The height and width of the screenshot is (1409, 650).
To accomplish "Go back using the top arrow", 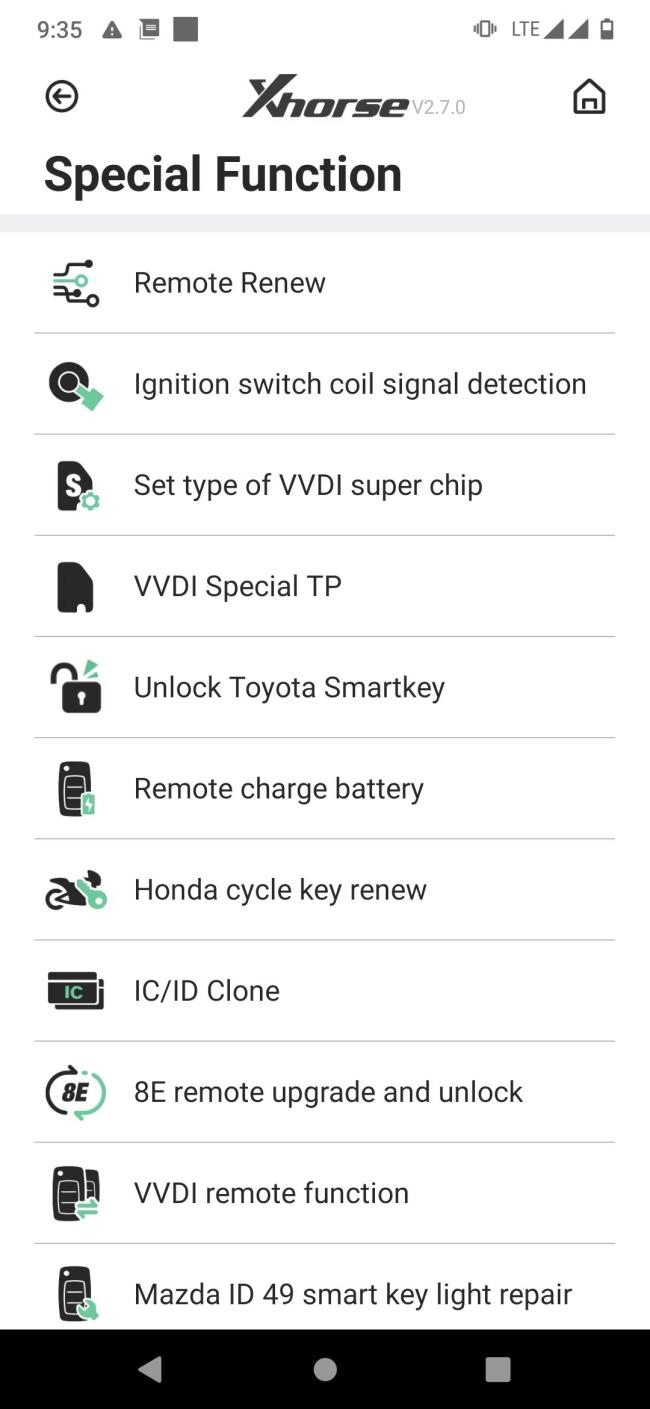I will (62, 96).
